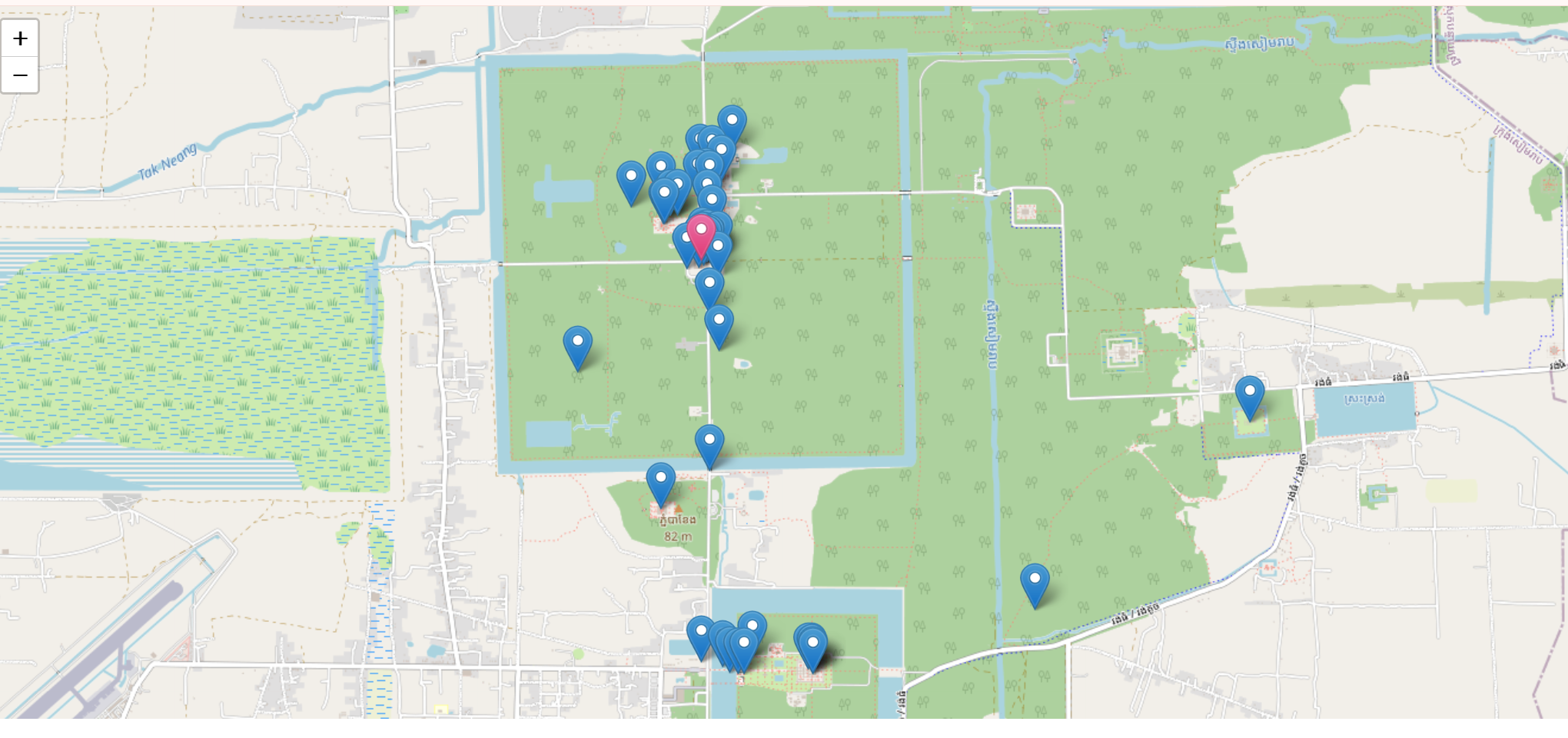Zoom in on the map

[x=20, y=38]
